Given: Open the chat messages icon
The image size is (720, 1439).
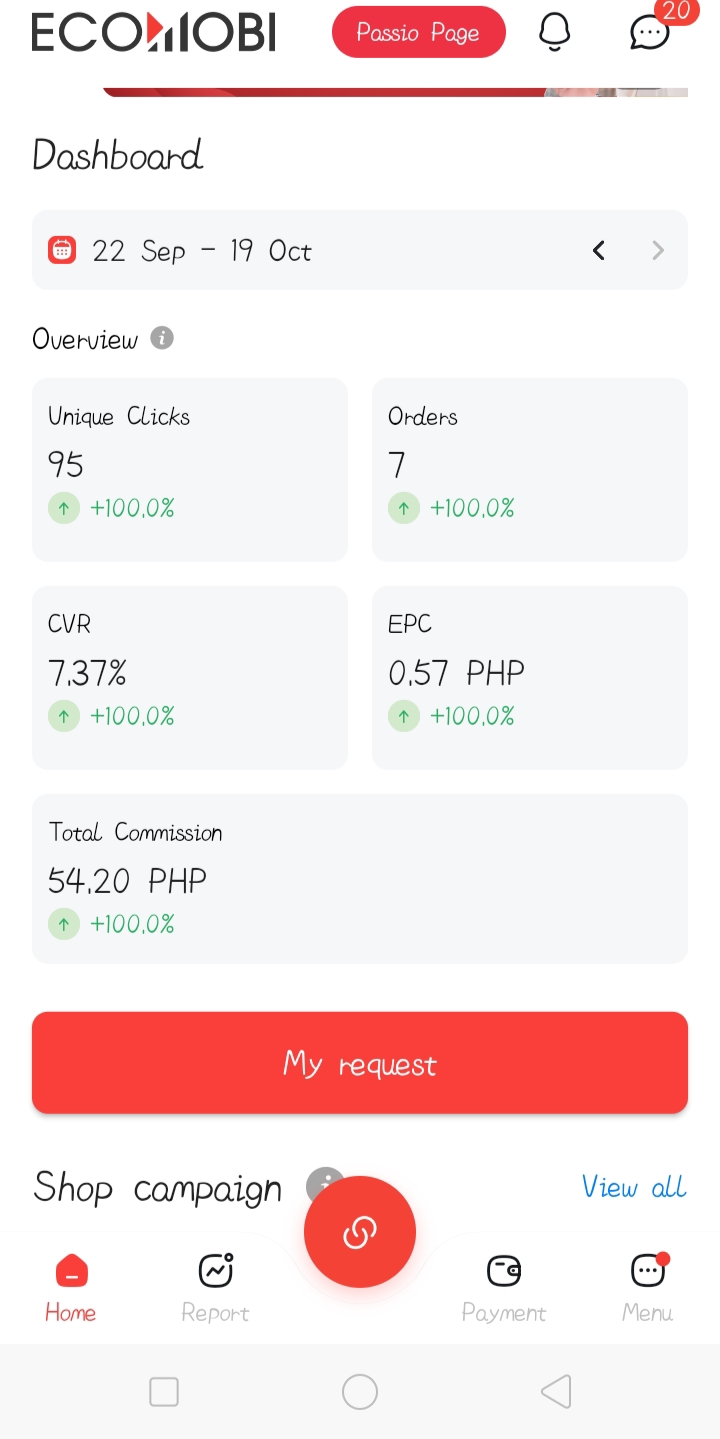Looking at the screenshot, I should pos(650,32).
